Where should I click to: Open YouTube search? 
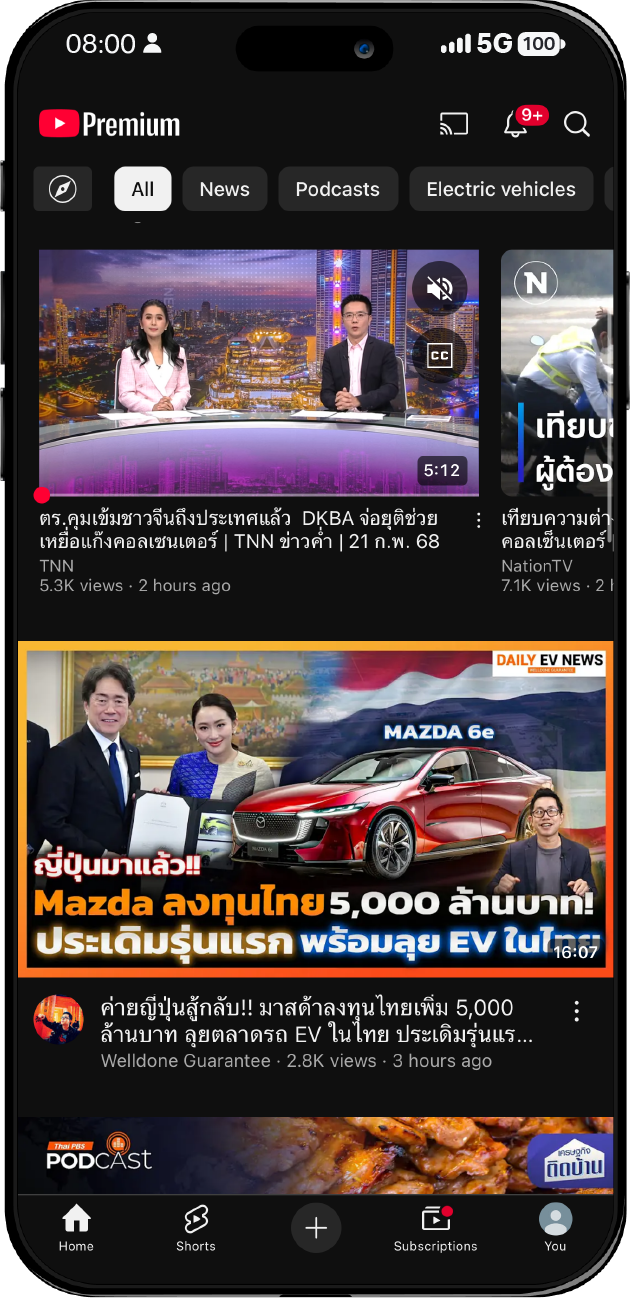[577, 125]
